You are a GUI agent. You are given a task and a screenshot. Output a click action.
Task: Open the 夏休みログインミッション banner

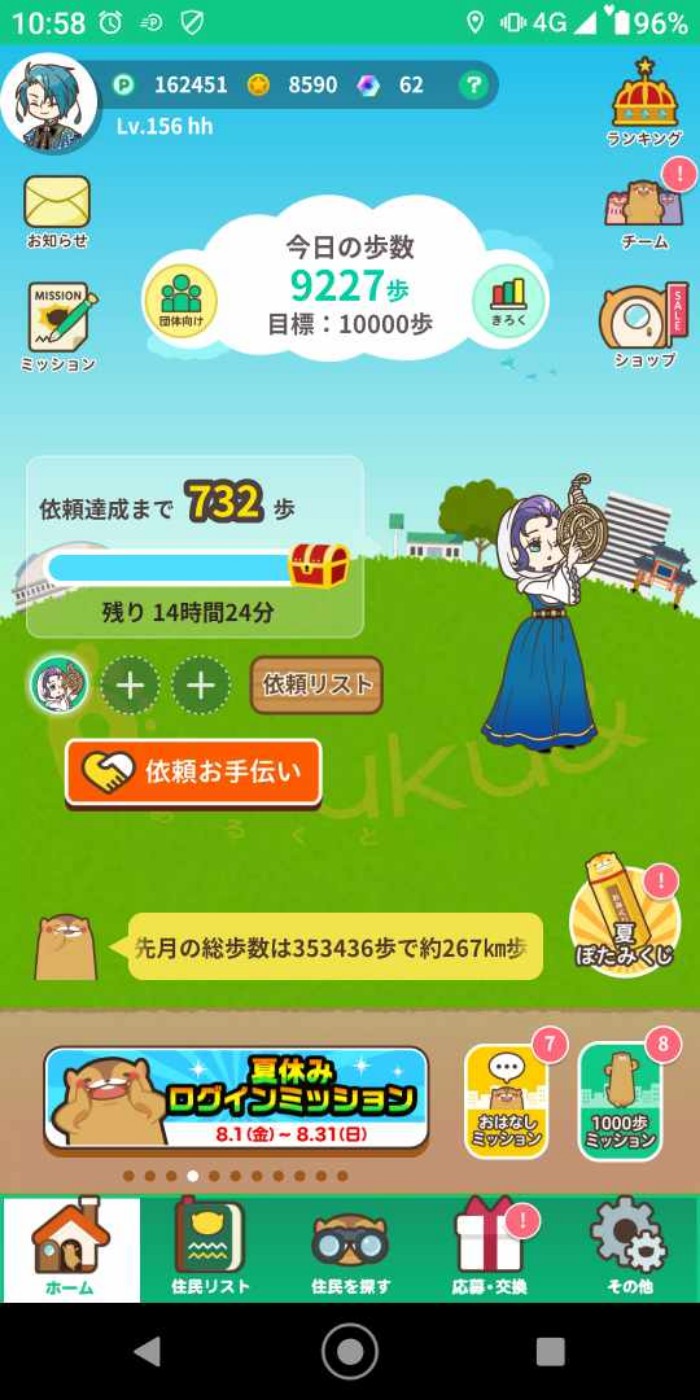pos(236,1098)
